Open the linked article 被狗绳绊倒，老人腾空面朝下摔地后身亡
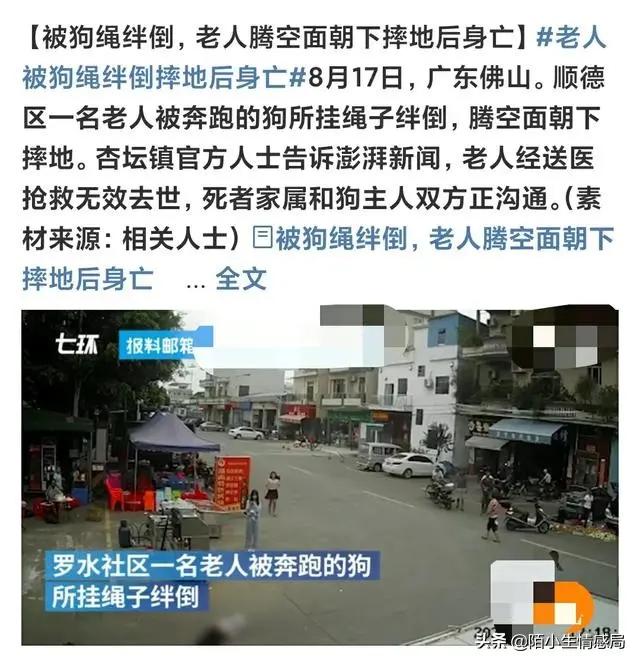 click(440, 238)
